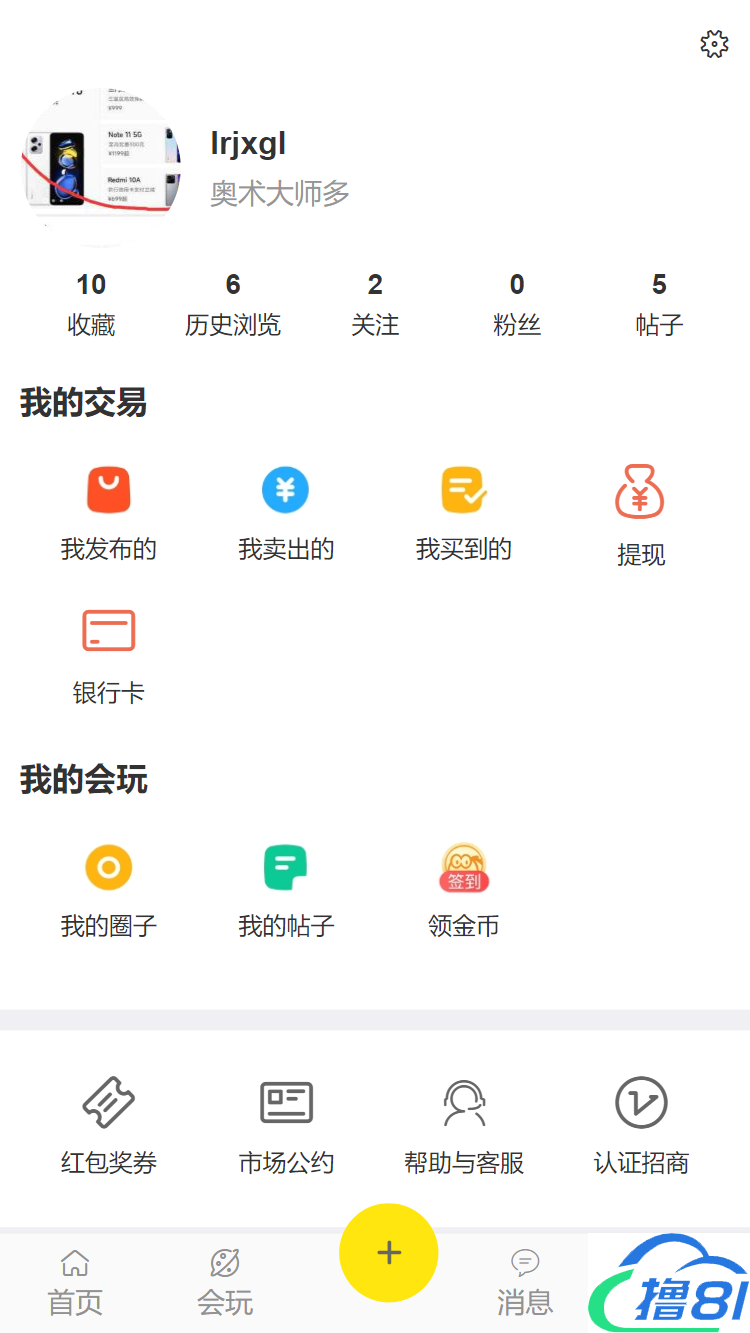Tap 领金币 to claim coins
The width and height of the screenshot is (750, 1333).
(x=464, y=890)
